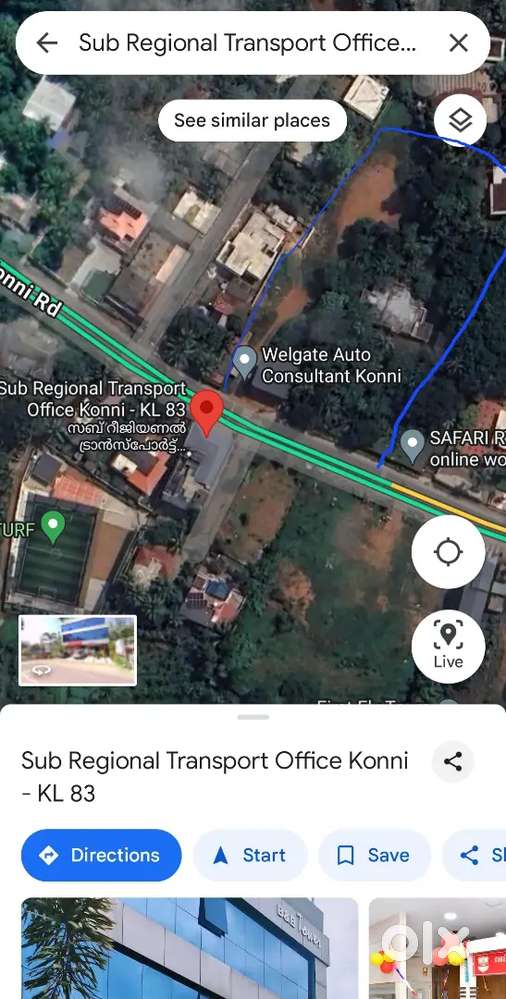Screen dimensions: 506x999
Task: Open the blue building photo
Action: click(x=190, y=948)
